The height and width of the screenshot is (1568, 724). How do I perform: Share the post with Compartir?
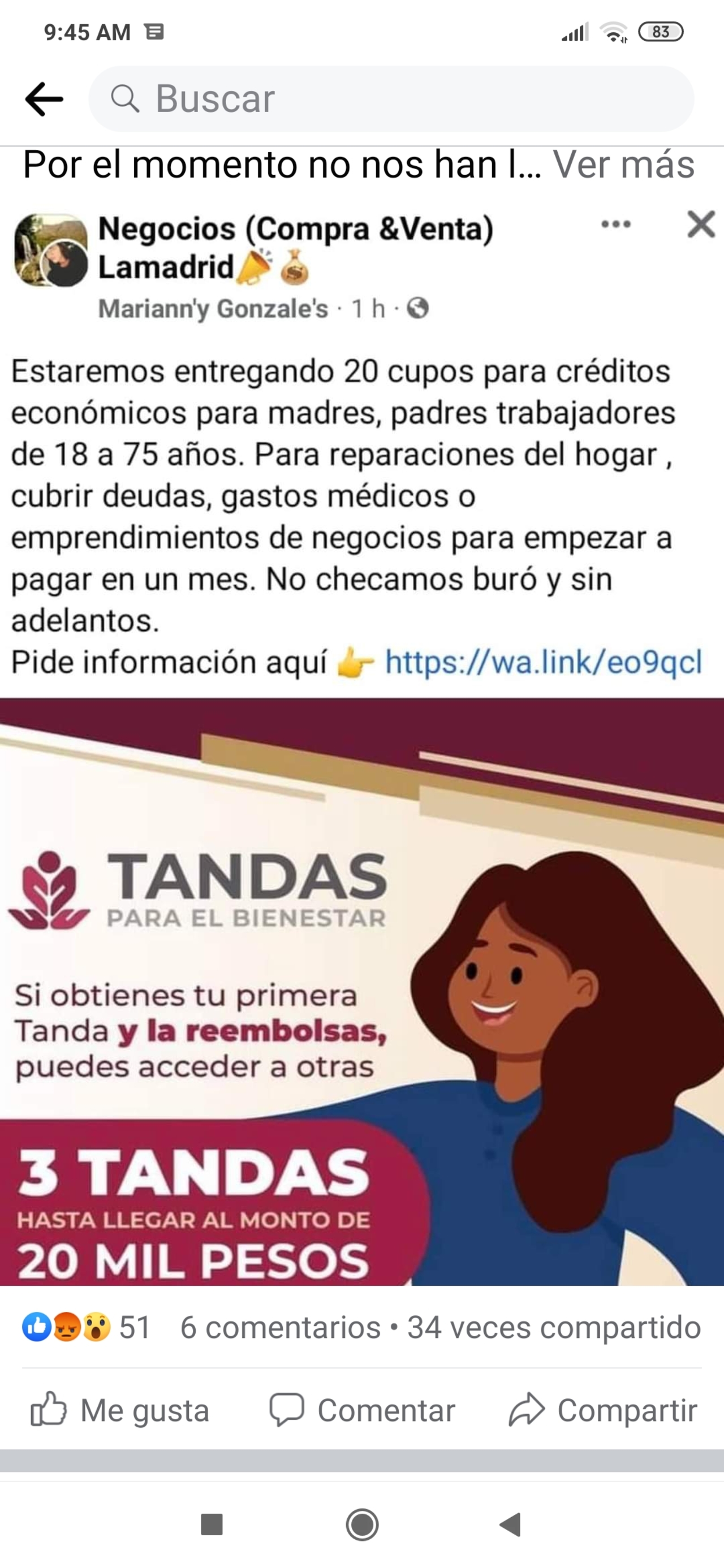[603, 1410]
